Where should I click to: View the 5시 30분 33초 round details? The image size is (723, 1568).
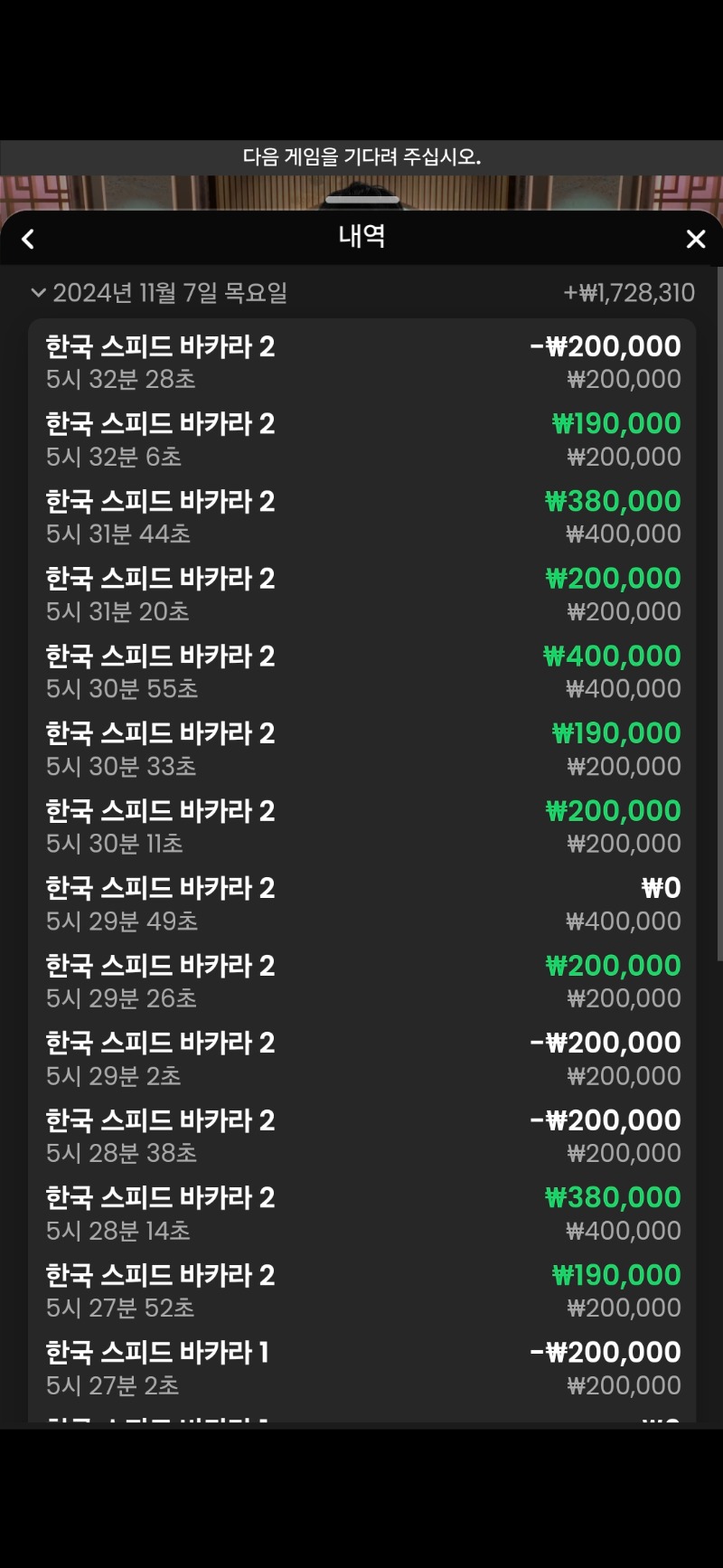point(361,749)
